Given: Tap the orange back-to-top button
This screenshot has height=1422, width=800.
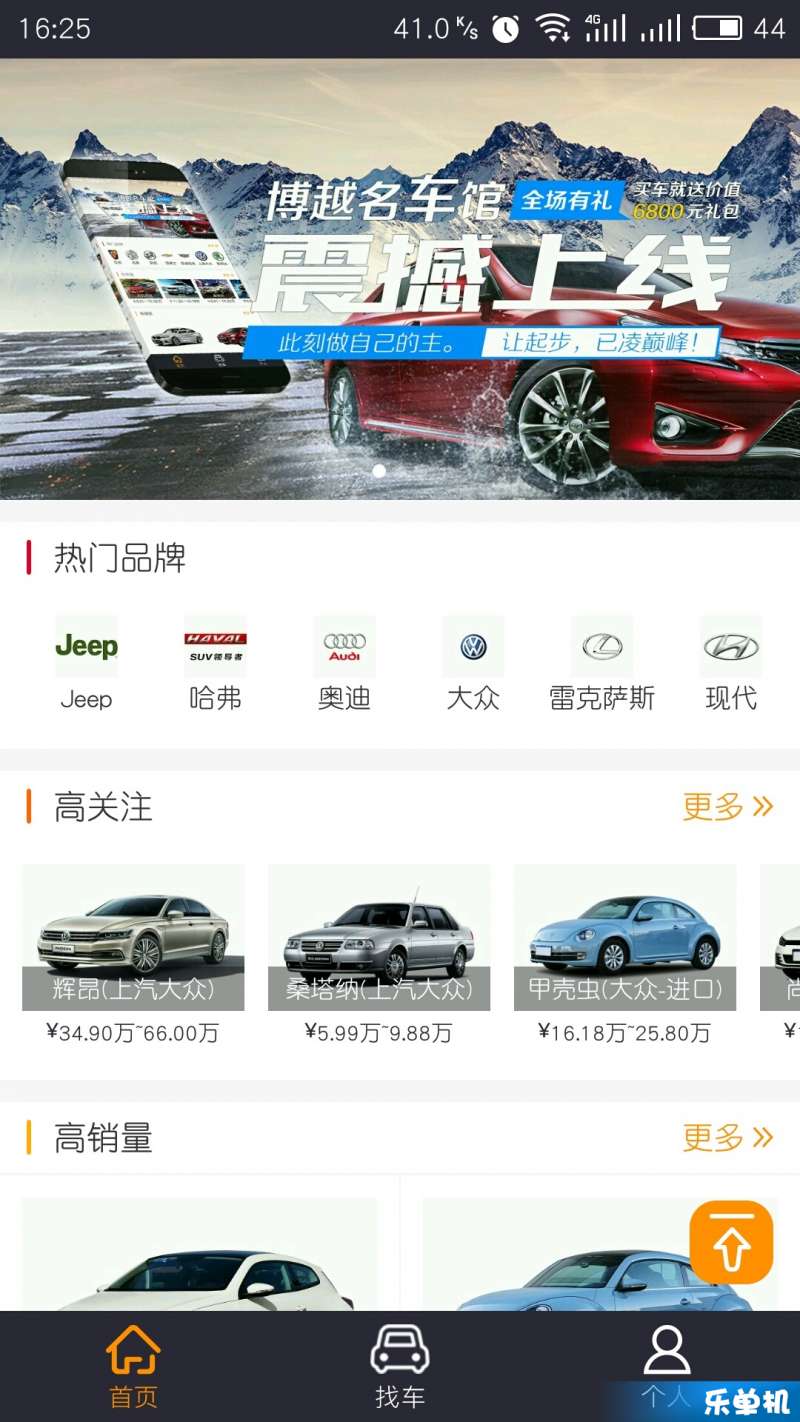Looking at the screenshot, I should point(731,1242).
